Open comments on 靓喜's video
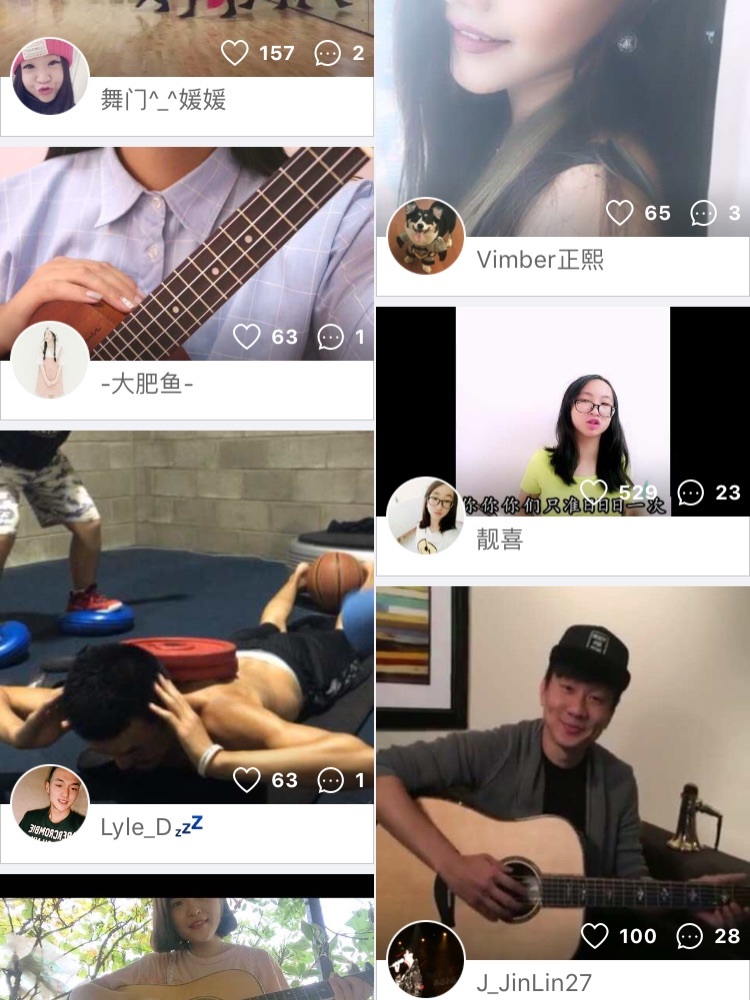Image resolution: width=750 pixels, height=1000 pixels. coord(691,492)
